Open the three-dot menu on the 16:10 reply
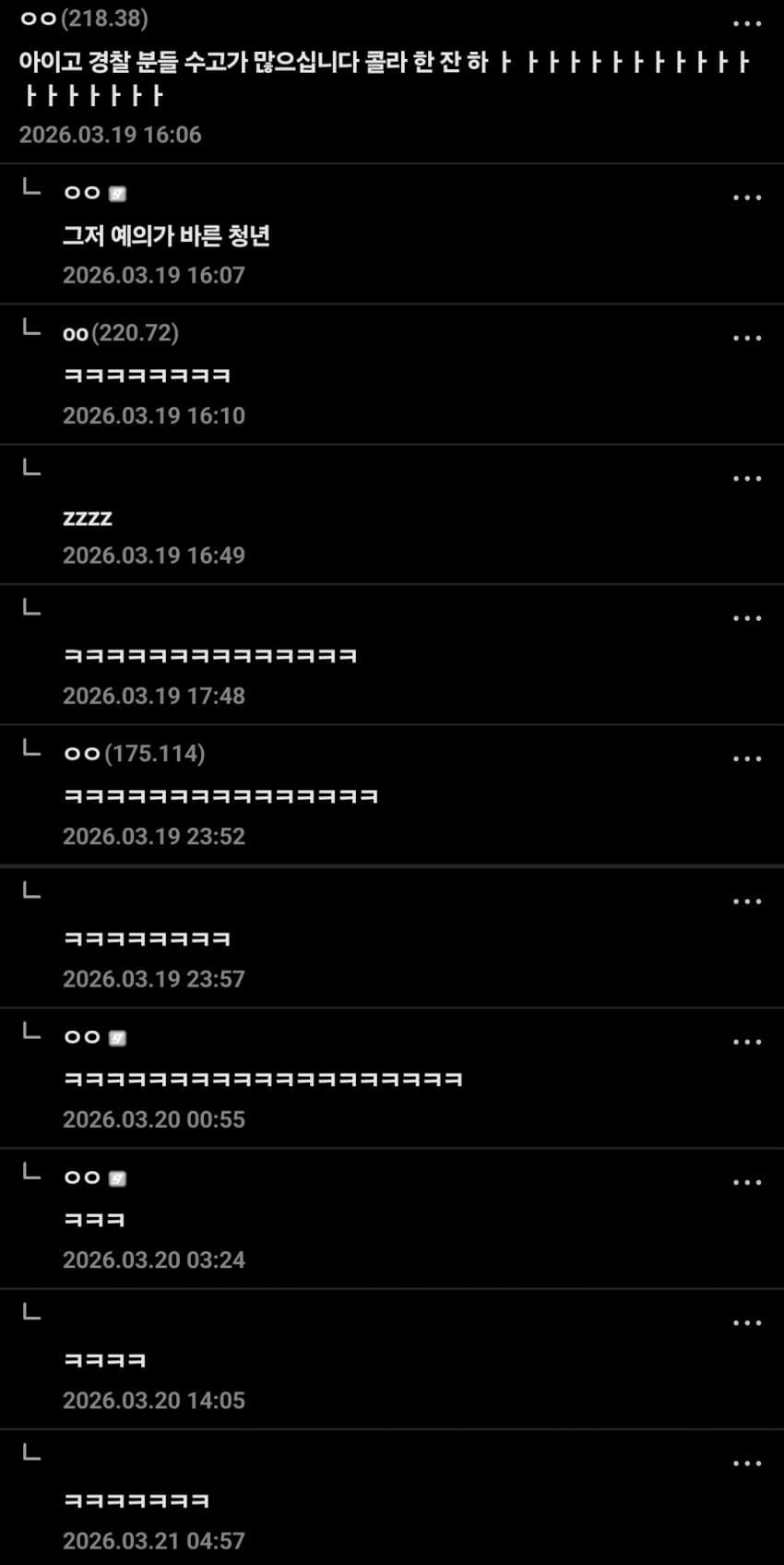Image resolution: width=784 pixels, height=1565 pixels. point(746,338)
